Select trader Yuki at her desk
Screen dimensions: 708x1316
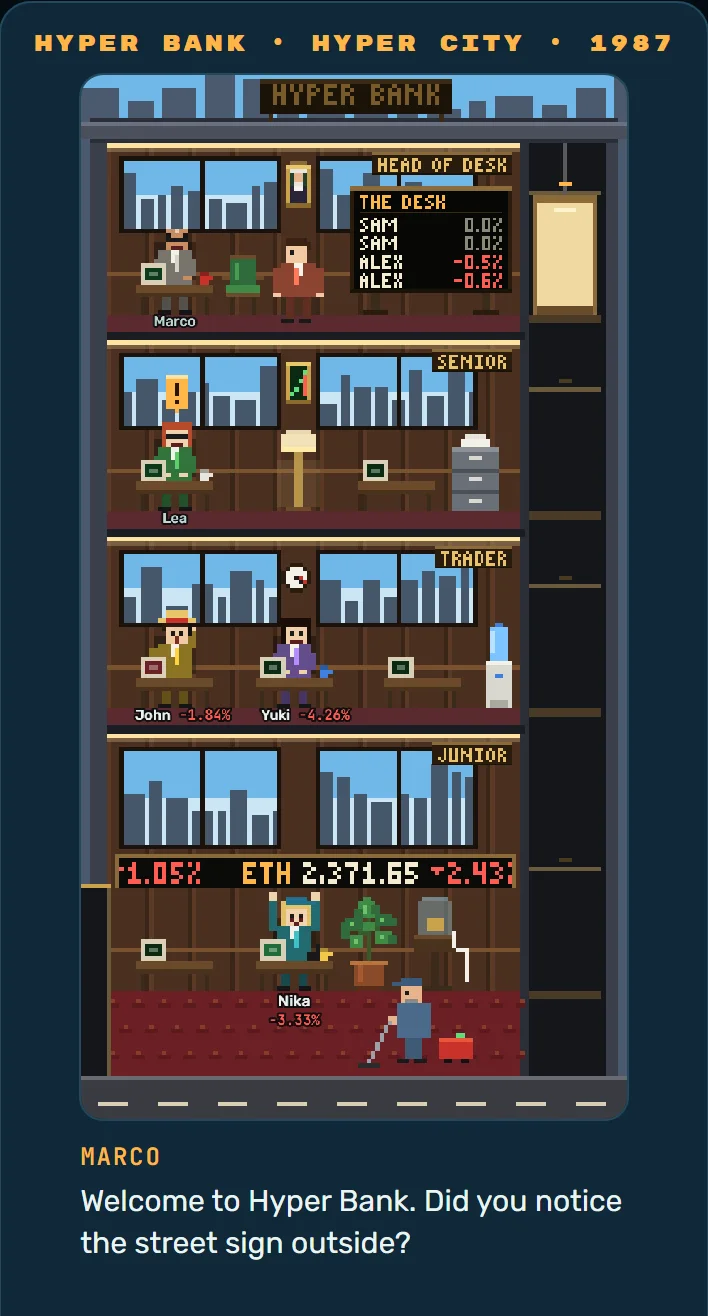click(x=295, y=660)
